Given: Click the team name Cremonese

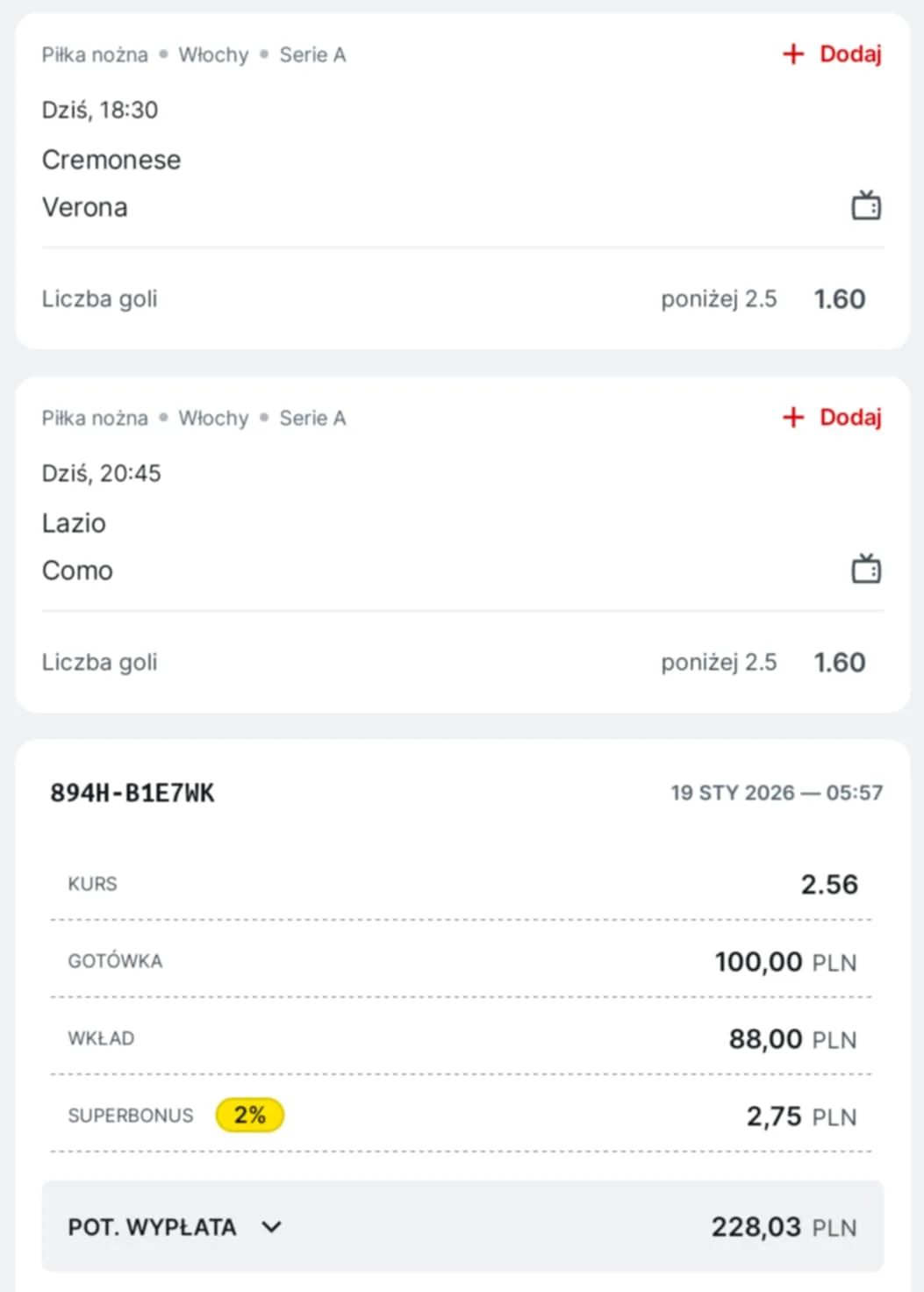Looking at the screenshot, I should 111,160.
